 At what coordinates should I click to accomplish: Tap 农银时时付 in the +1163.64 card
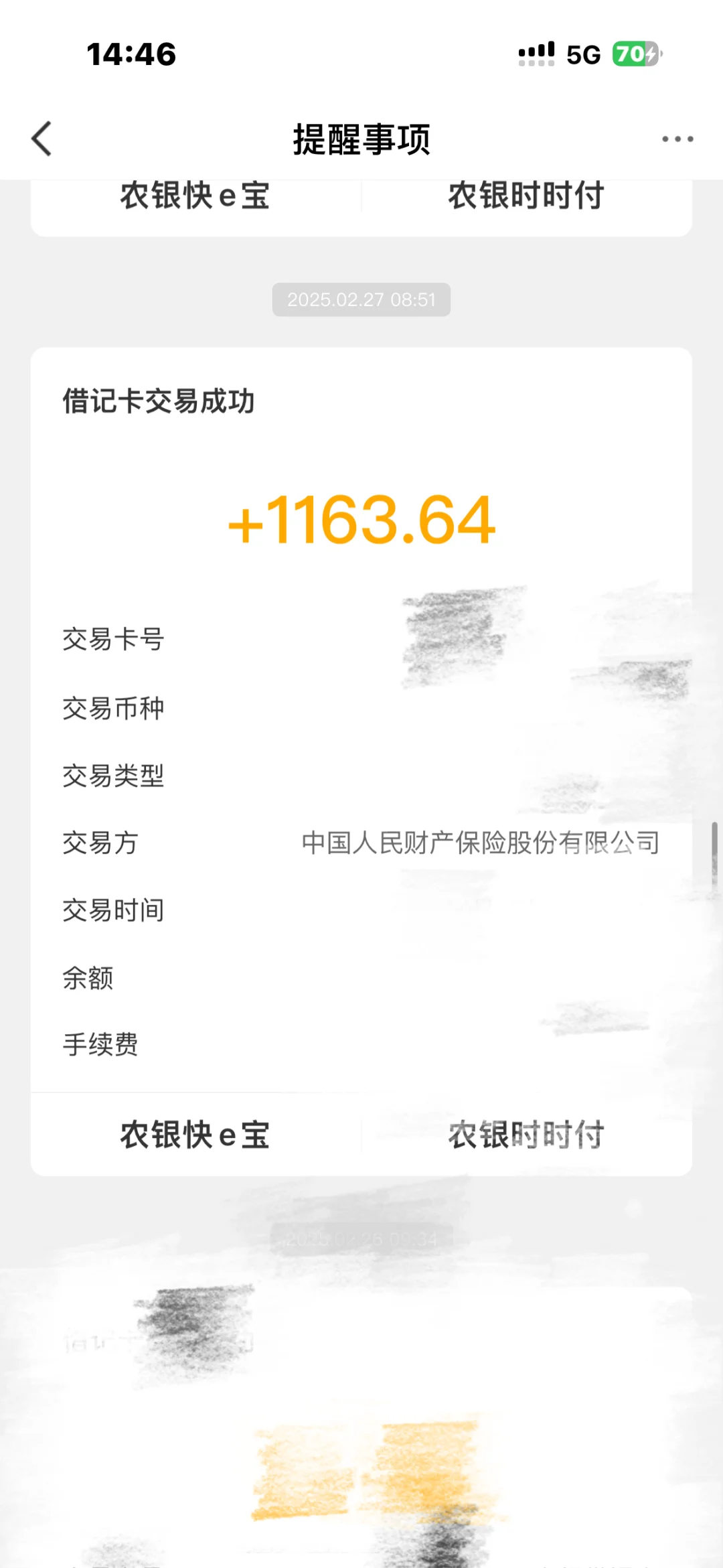click(526, 1135)
